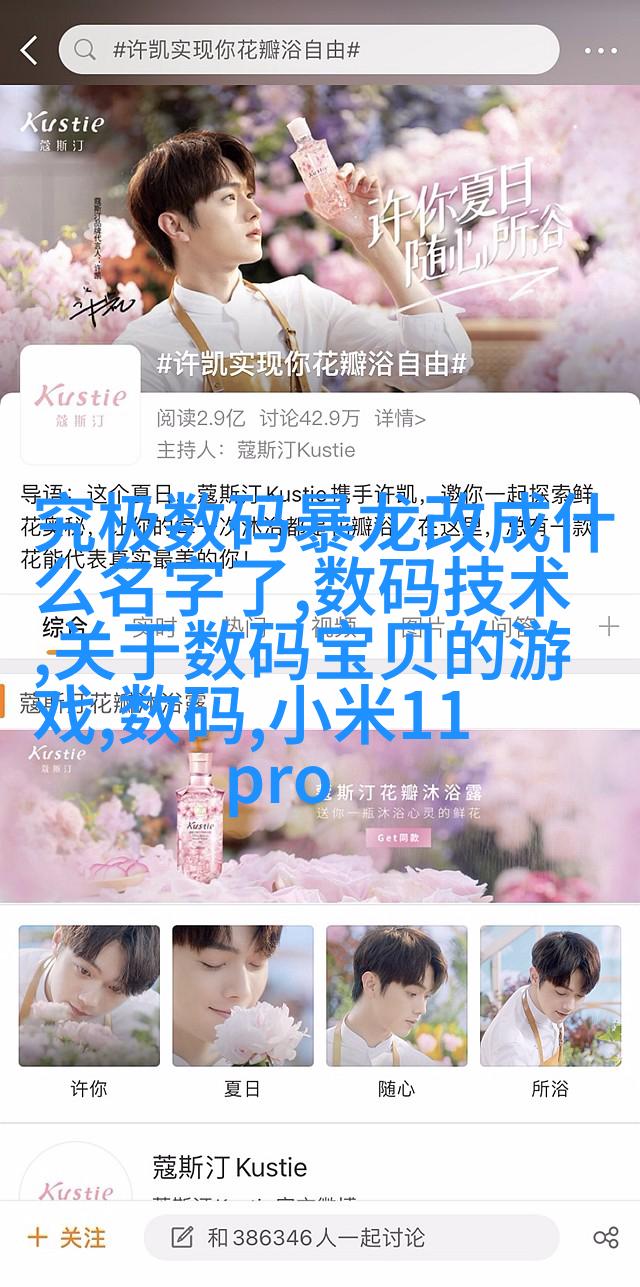The height and width of the screenshot is (1287, 640).
Task: Tap the plus icon beside the tabs
Action: (609, 627)
